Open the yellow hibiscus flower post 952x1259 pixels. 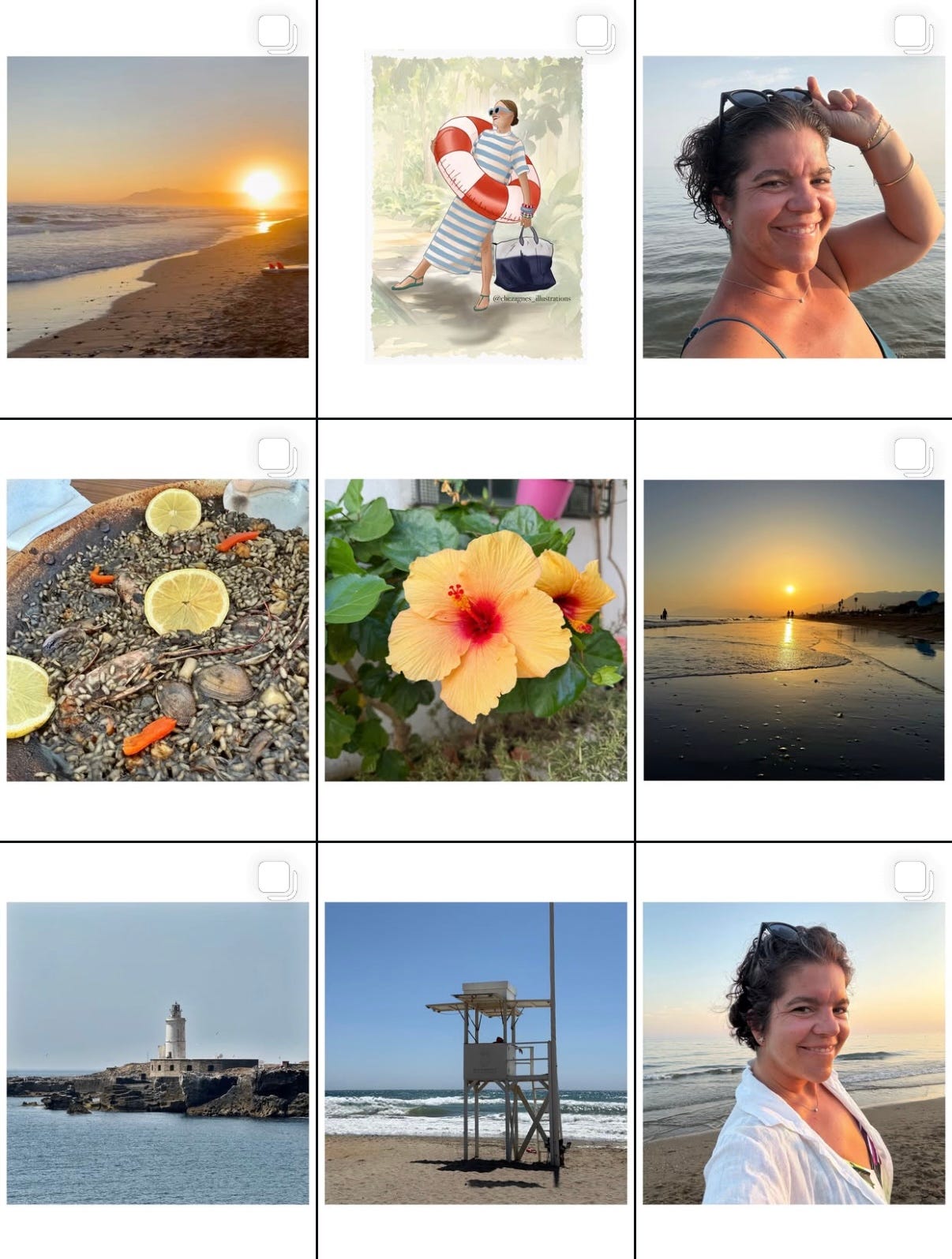click(476, 630)
